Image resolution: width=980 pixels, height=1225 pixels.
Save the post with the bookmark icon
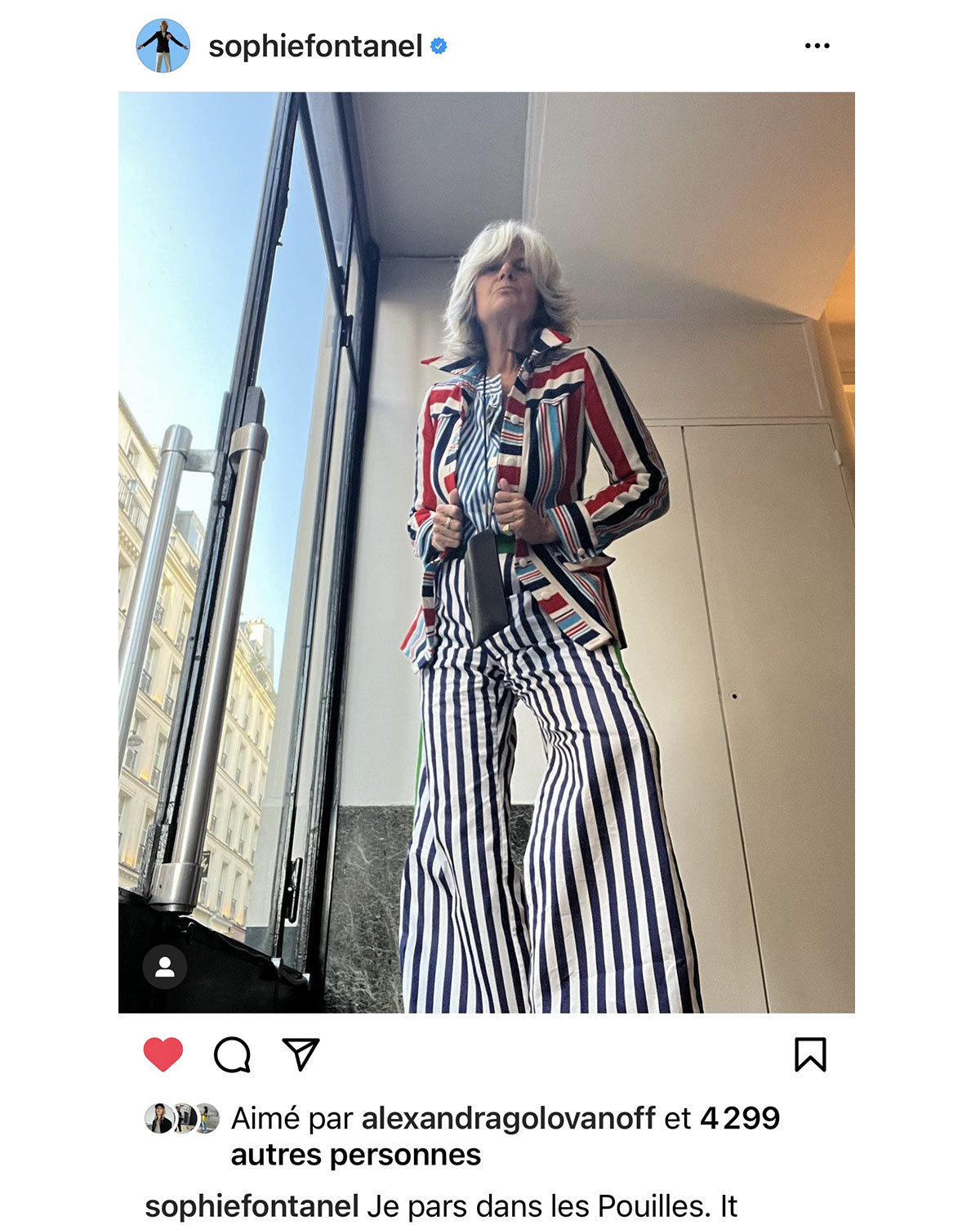pos(810,1054)
